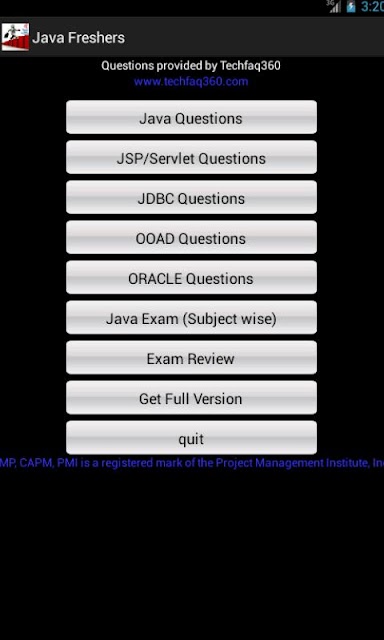Image resolution: width=384 pixels, height=640 pixels.
Task: Visit the www.techfaq360.com link
Action: tap(191, 81)
